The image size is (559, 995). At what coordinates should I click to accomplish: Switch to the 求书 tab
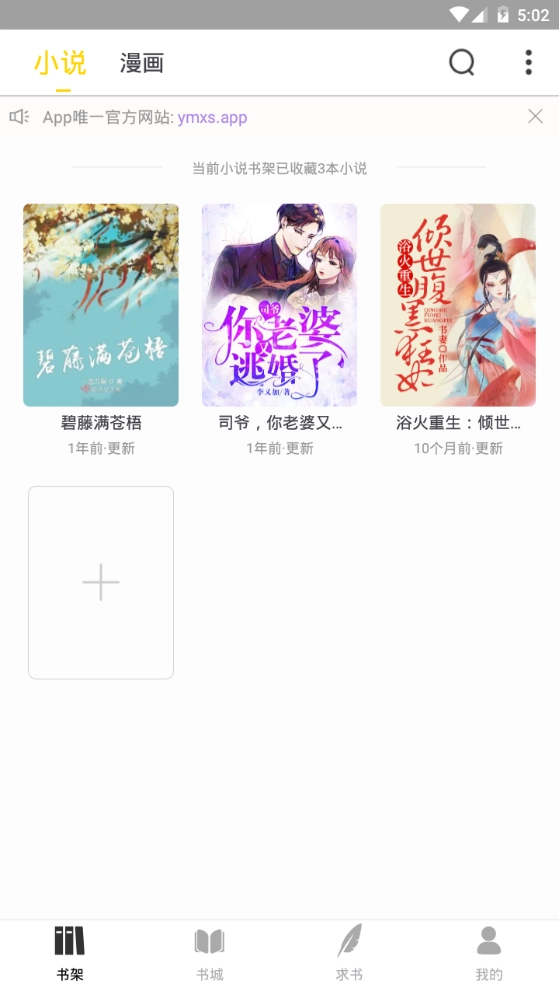[349, 954]
